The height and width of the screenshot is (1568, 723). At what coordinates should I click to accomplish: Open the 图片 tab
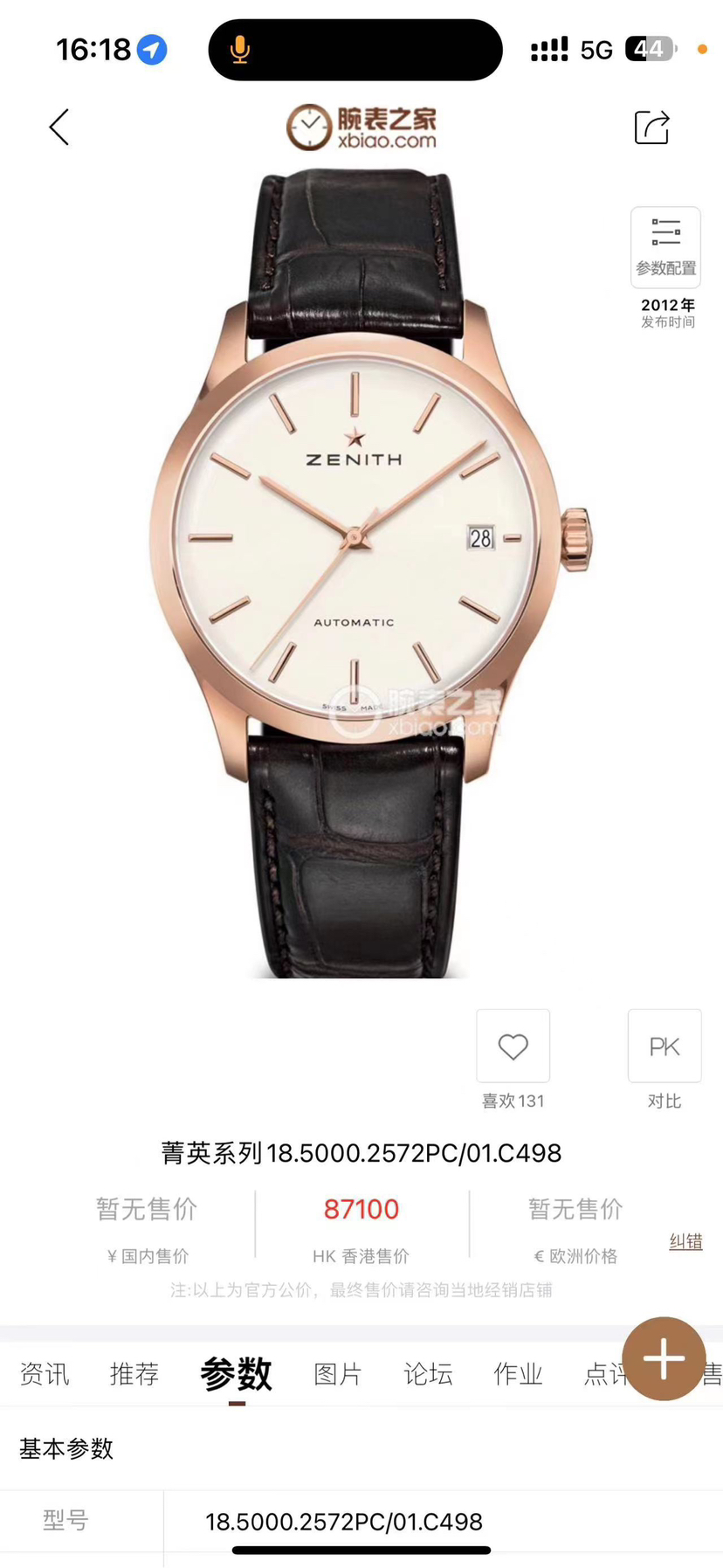pyautogui.click(x=338, y=1374)
